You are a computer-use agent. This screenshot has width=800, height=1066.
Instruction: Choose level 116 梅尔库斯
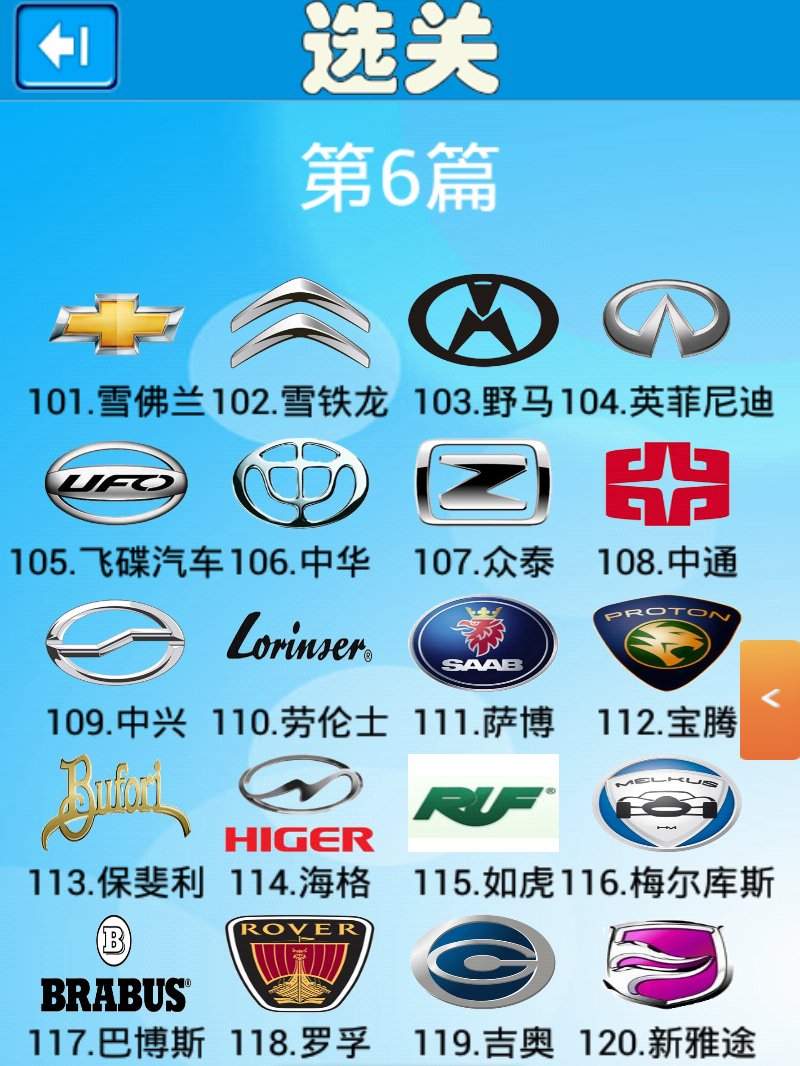pos(666,802)
